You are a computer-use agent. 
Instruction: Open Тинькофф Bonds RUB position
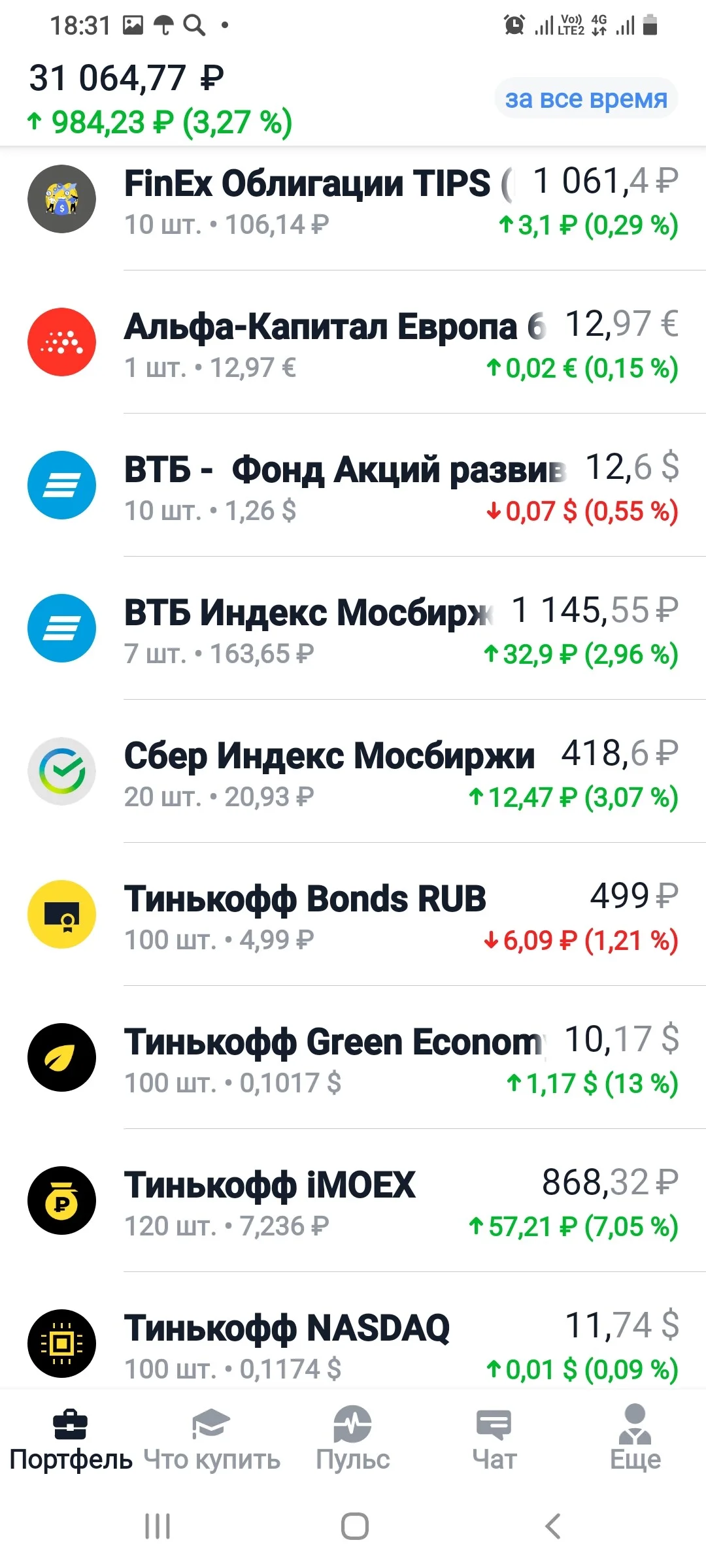tap(353, 915)
